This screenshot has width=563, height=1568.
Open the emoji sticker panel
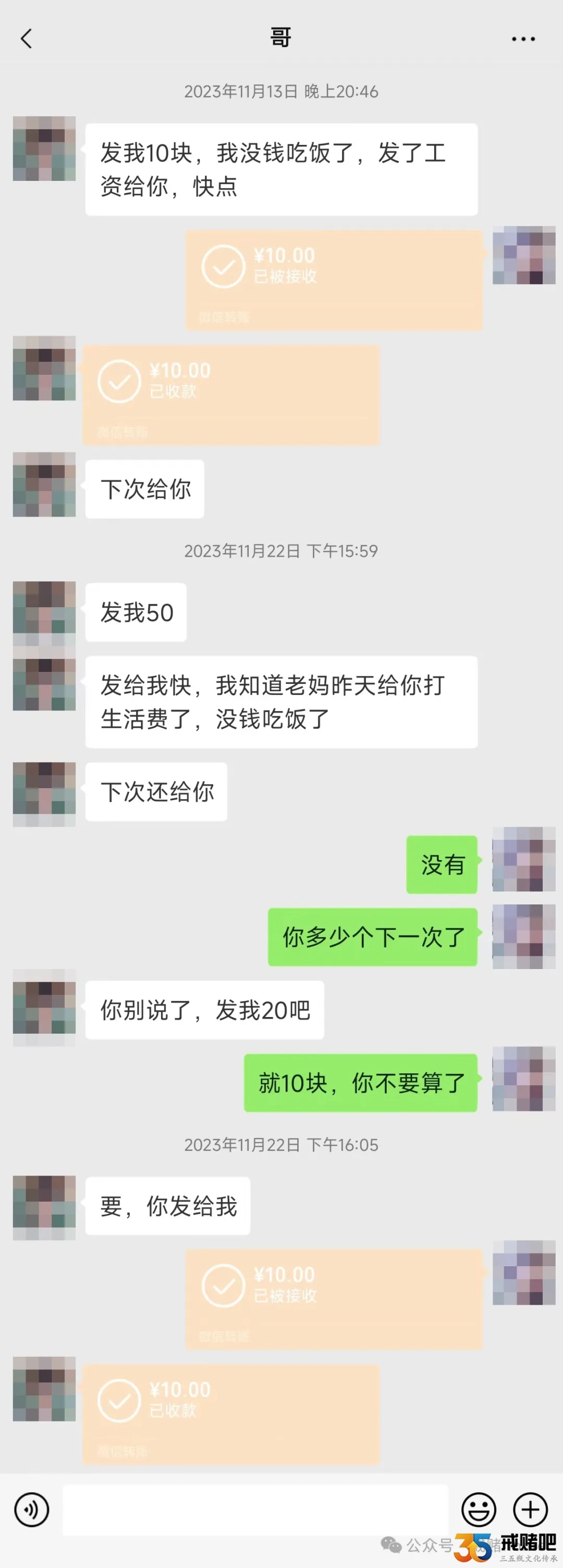(x=479, y=1510)
